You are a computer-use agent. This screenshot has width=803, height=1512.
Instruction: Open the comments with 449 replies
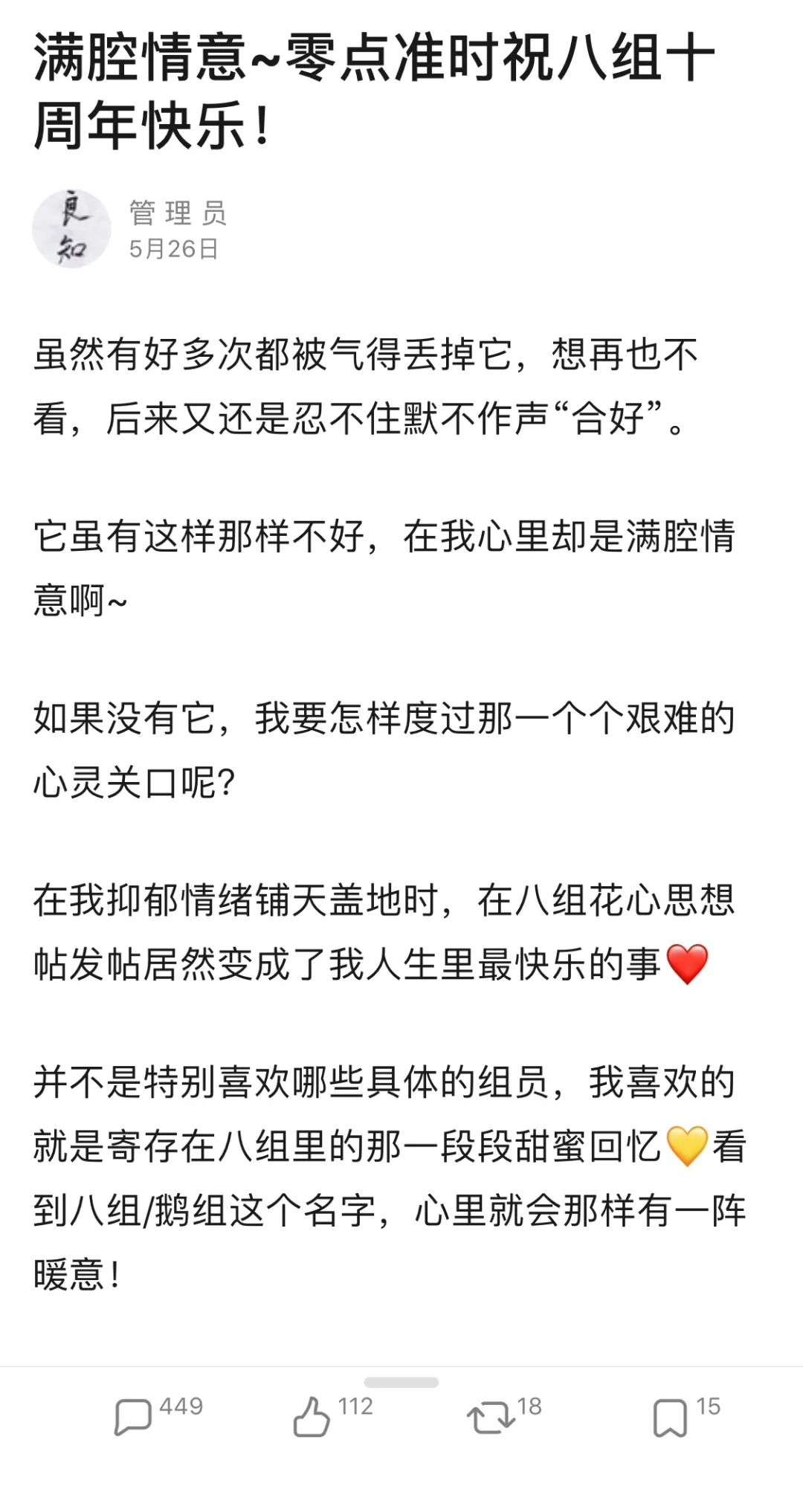(x=134, y=1417)
